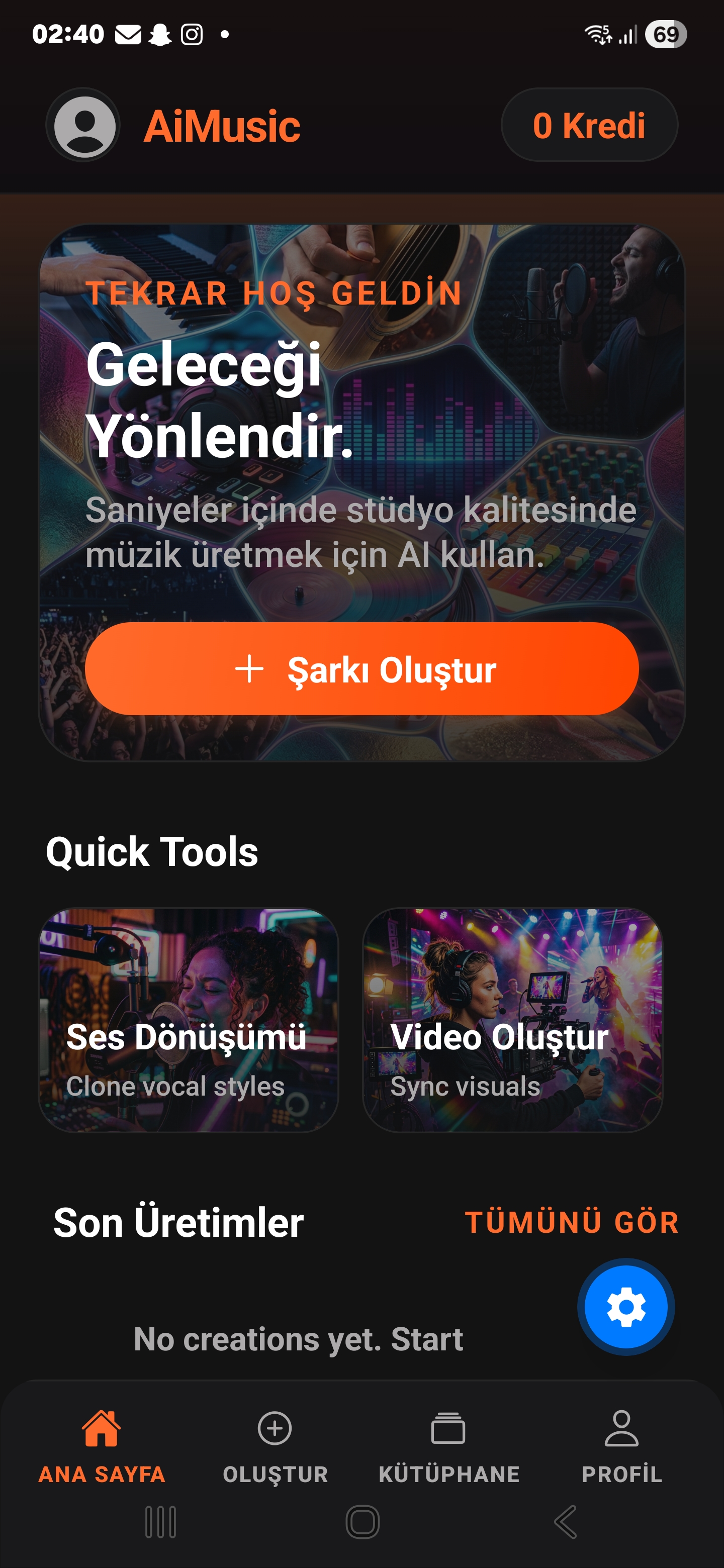This screenshot has width=724, height=1568.
Task: Tap the AiMusic title text
Action: click(223, 126)
